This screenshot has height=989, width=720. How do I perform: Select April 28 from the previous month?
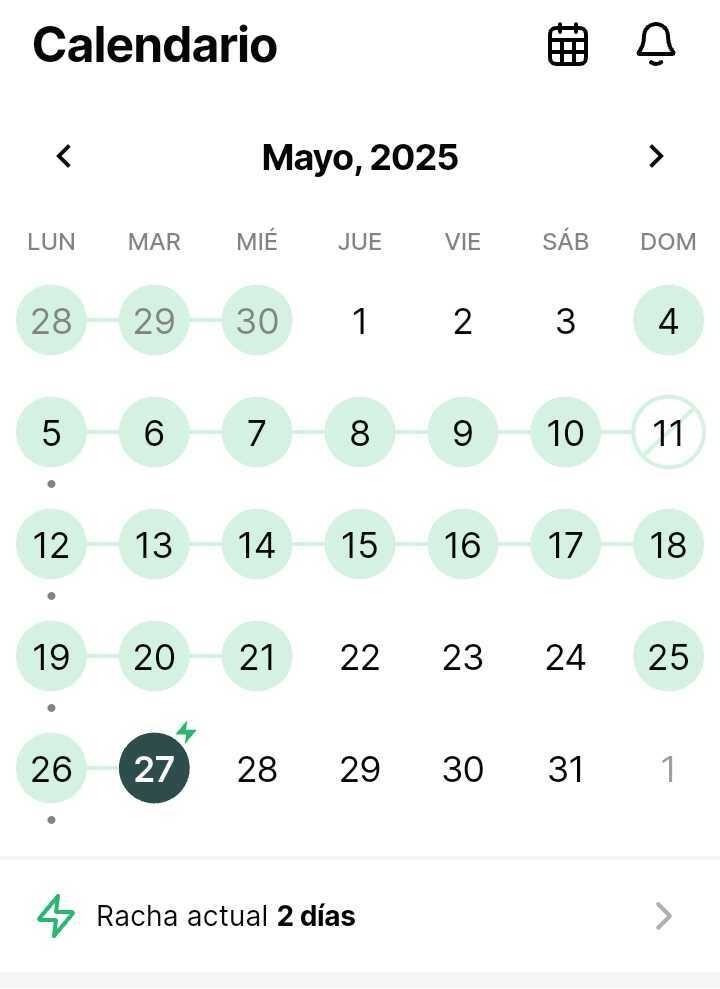(51, 321)
